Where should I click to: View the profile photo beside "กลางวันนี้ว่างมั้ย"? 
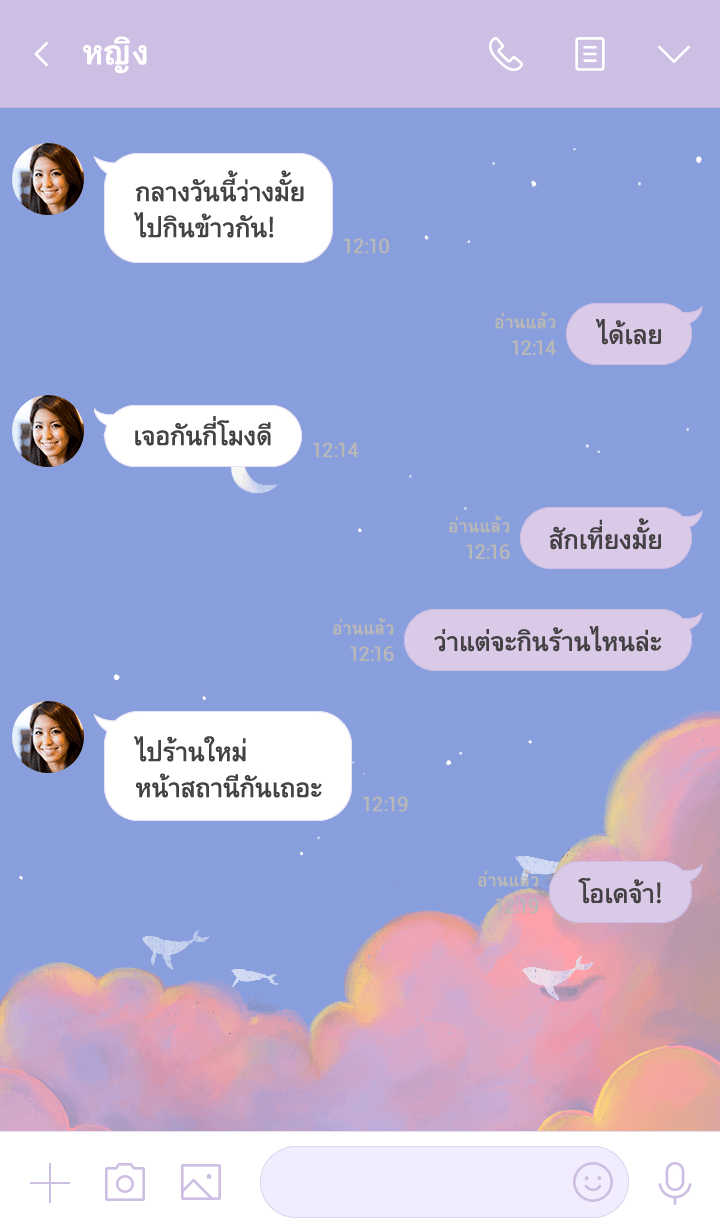tap(48, 179)
